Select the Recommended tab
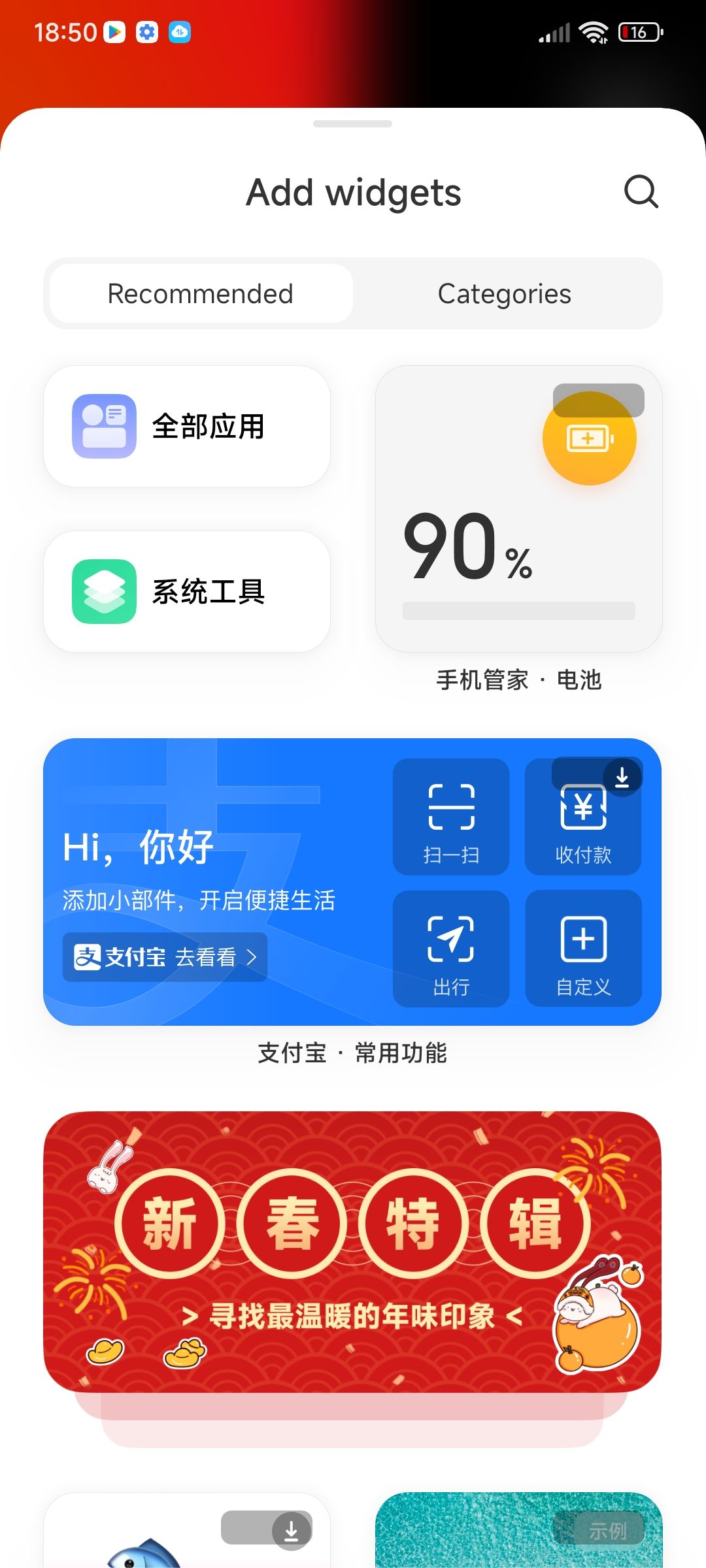The height and width of the screenshot is (1568, 706). click(x=201, y=294)
